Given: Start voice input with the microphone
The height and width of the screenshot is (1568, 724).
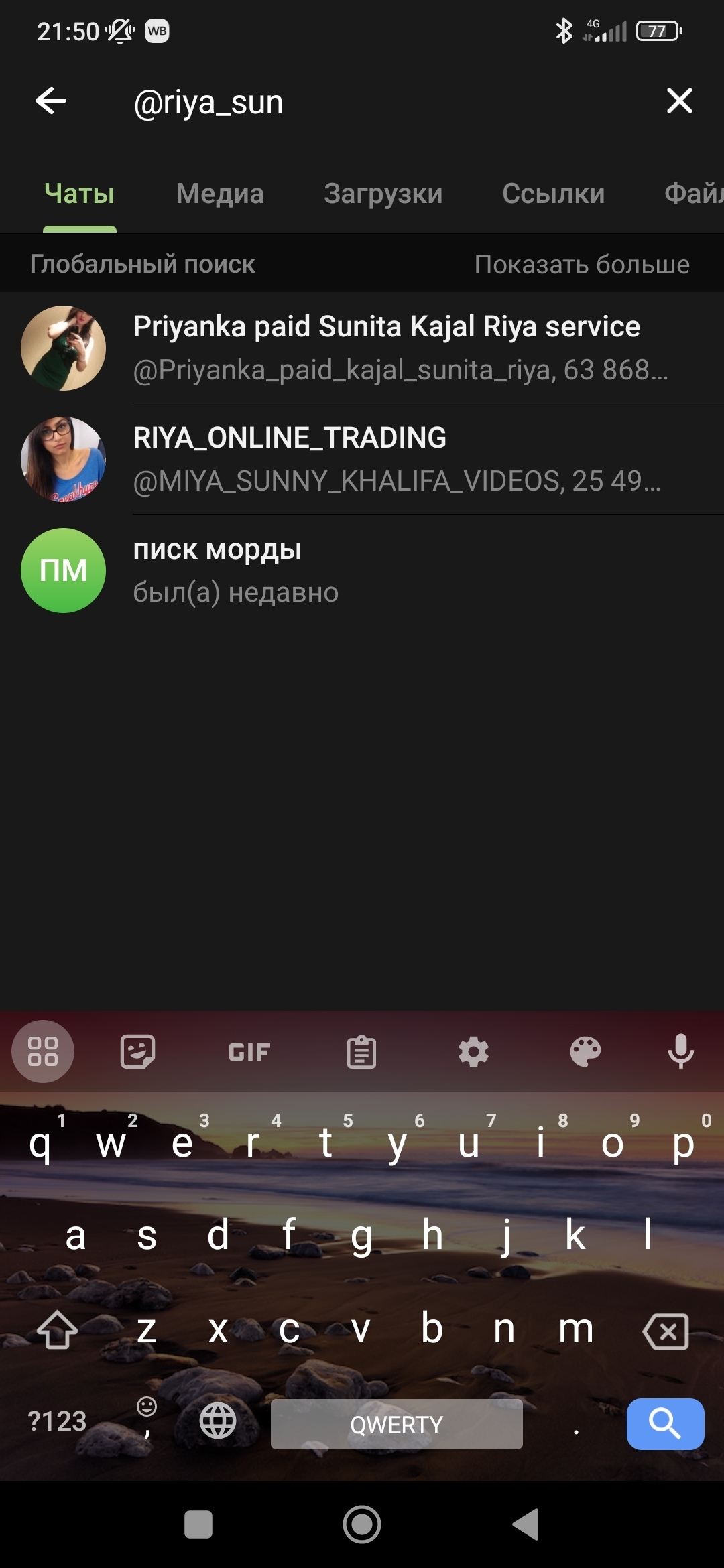Looking at the screenshot, I should click(680, 1051).
